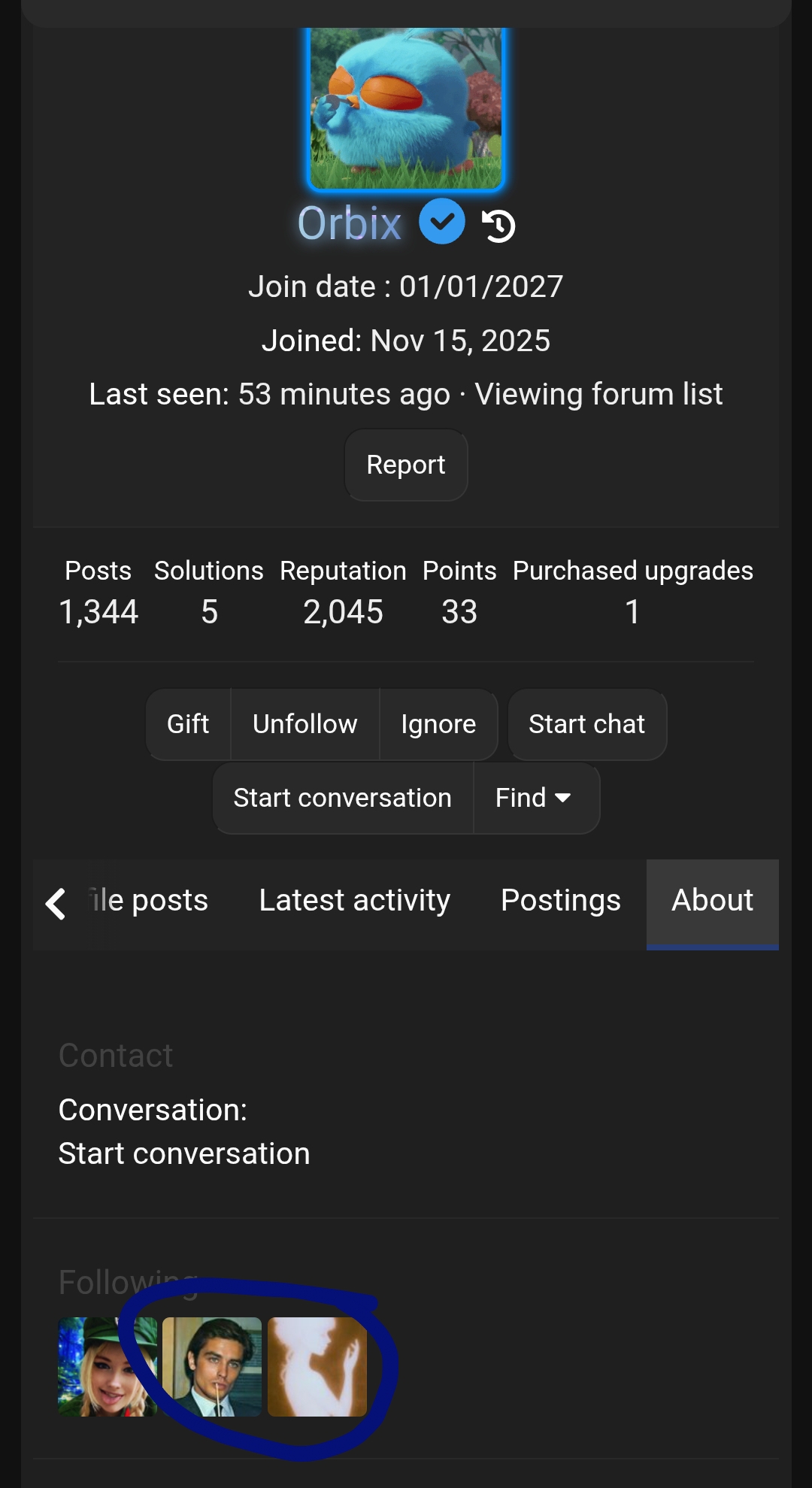This screenshot has width=812, height=1488.
Task: Open the Find dropdown menu
Action: [x=535, y=798]
